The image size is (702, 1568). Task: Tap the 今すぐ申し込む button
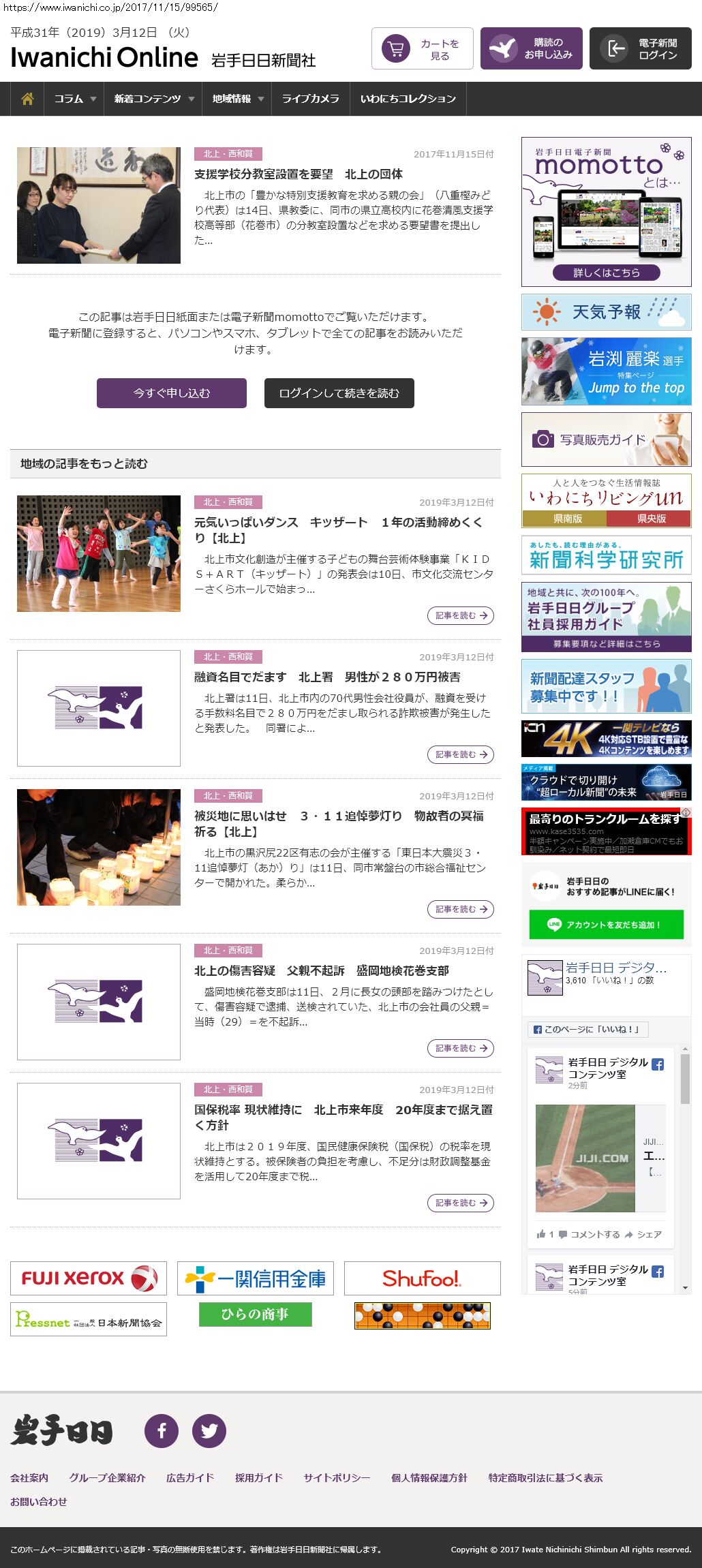click(x=172, y=393)
